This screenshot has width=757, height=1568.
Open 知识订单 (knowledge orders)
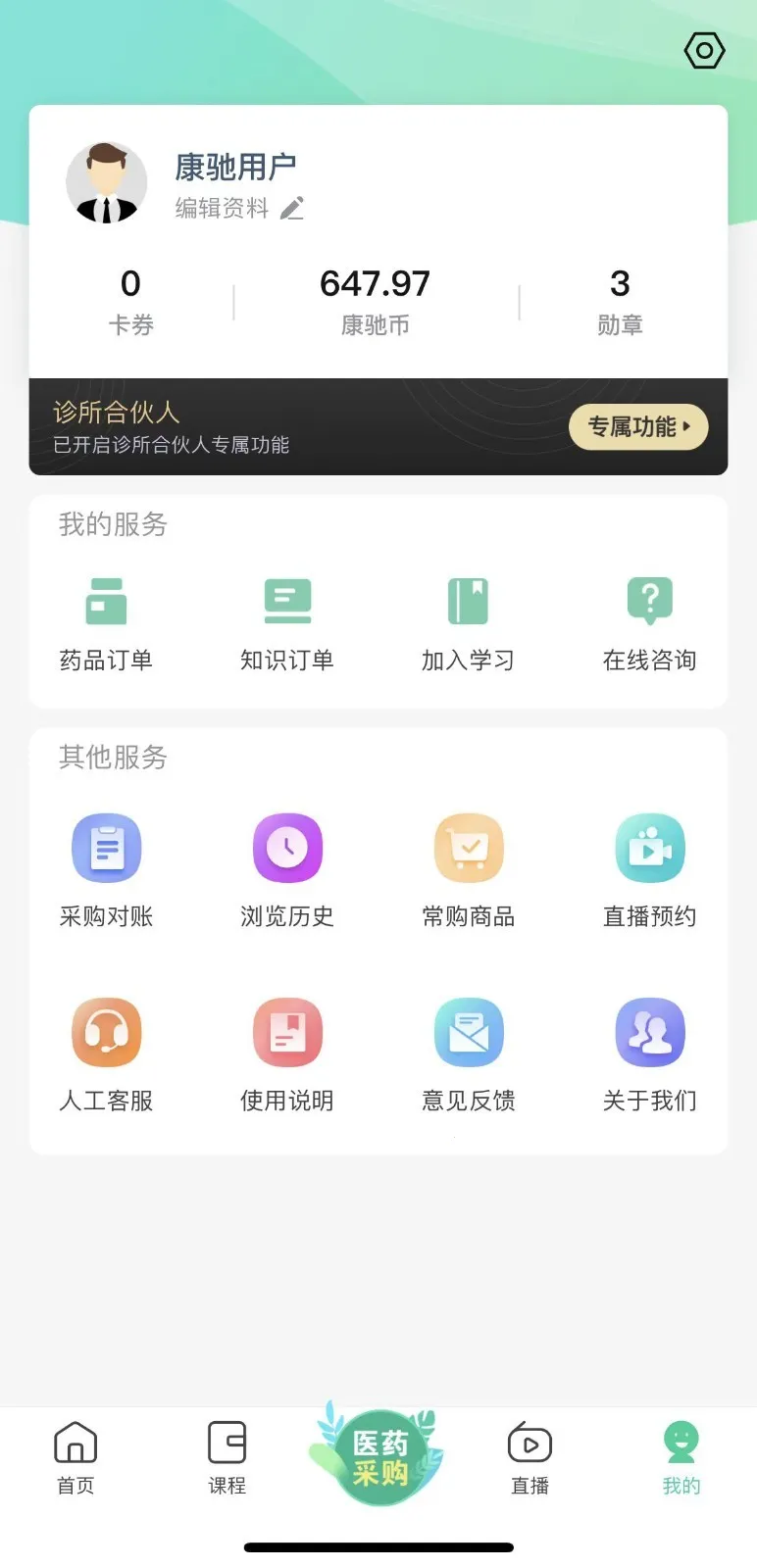287,622
